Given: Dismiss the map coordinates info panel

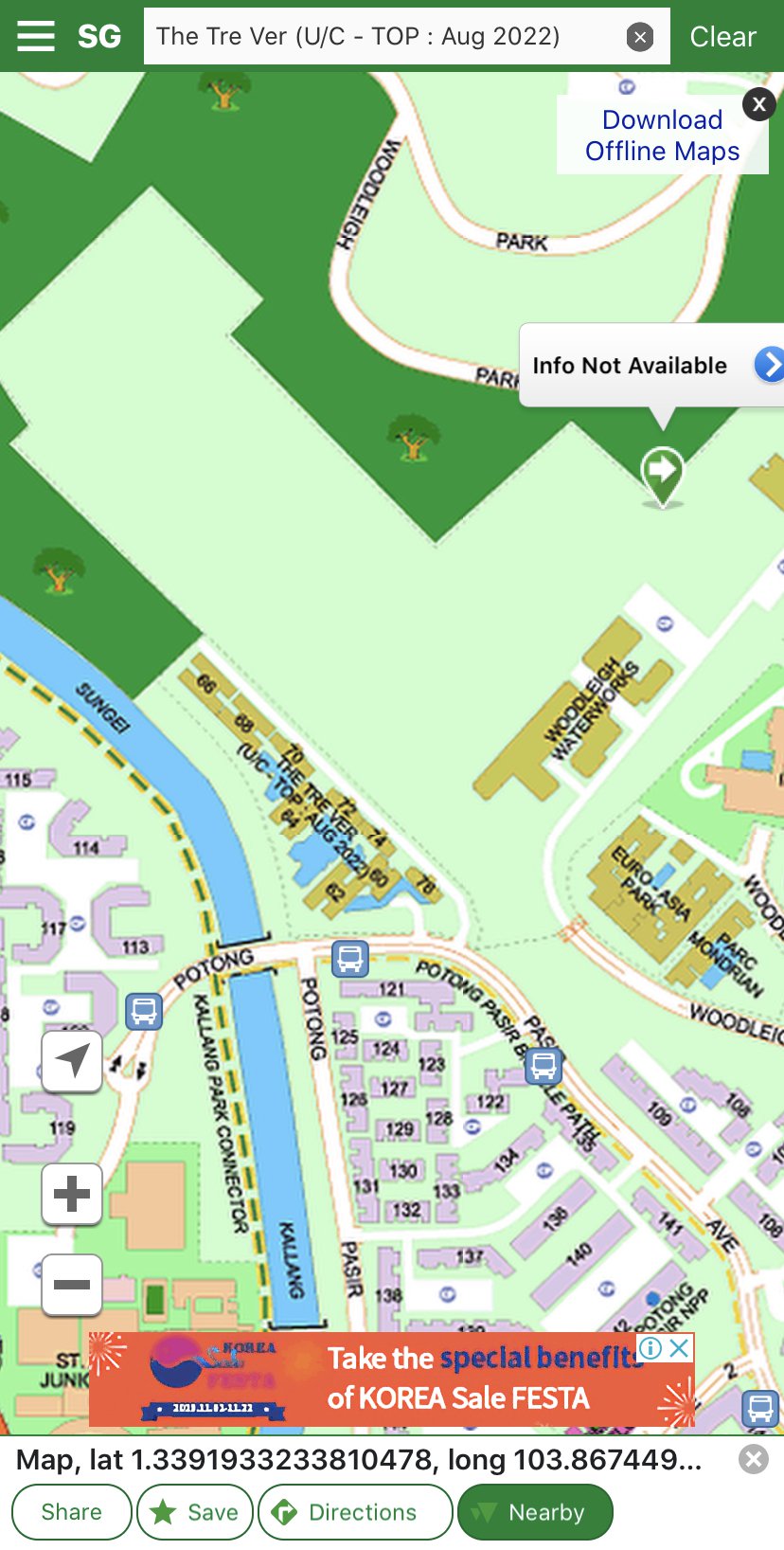Looking at the screenshot, I should pos(754,1459).
